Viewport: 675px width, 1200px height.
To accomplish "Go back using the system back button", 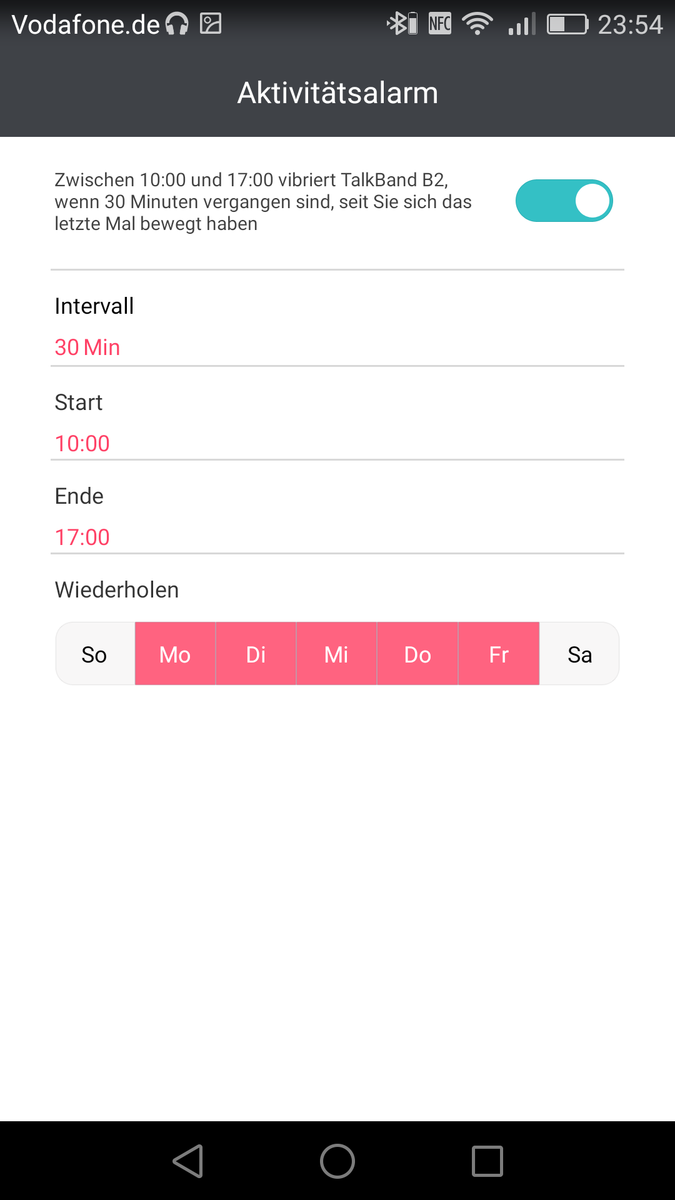I will [x=188, y=1161].
